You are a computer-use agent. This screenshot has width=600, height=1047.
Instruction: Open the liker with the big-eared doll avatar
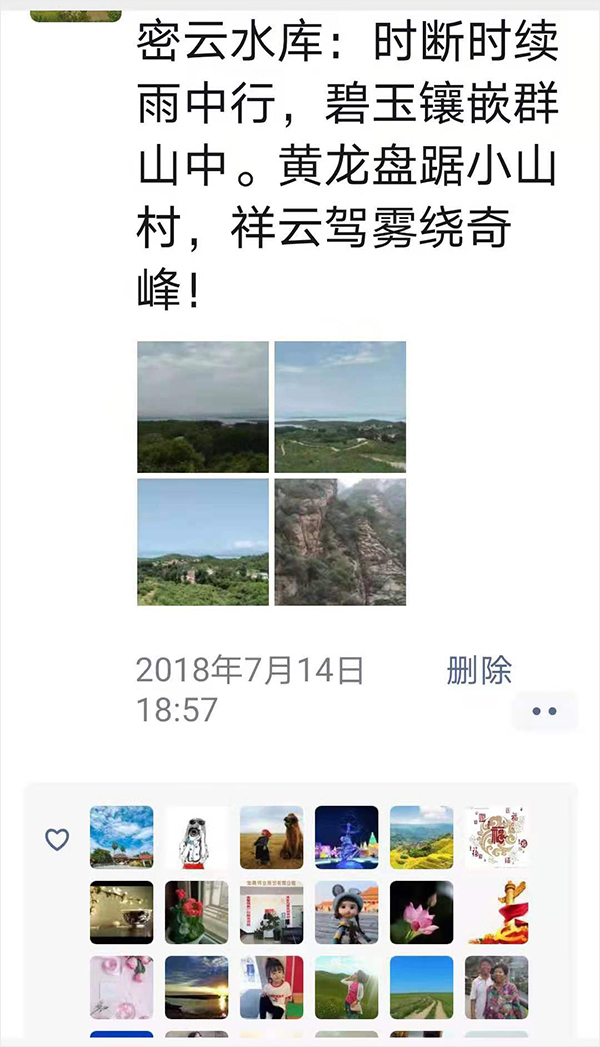click(x=346, y=912)
